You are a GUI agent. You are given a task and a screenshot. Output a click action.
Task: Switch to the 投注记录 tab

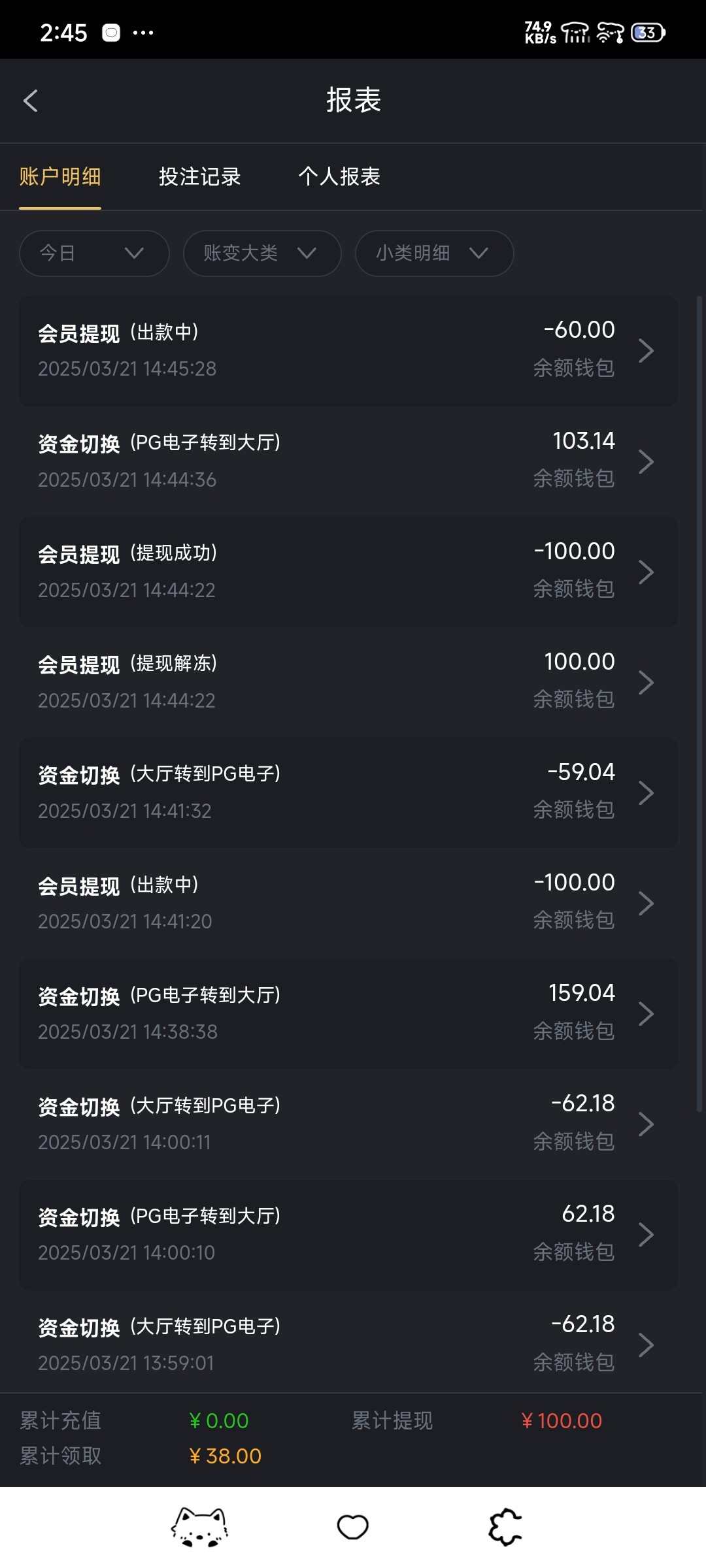pos(199,176)
